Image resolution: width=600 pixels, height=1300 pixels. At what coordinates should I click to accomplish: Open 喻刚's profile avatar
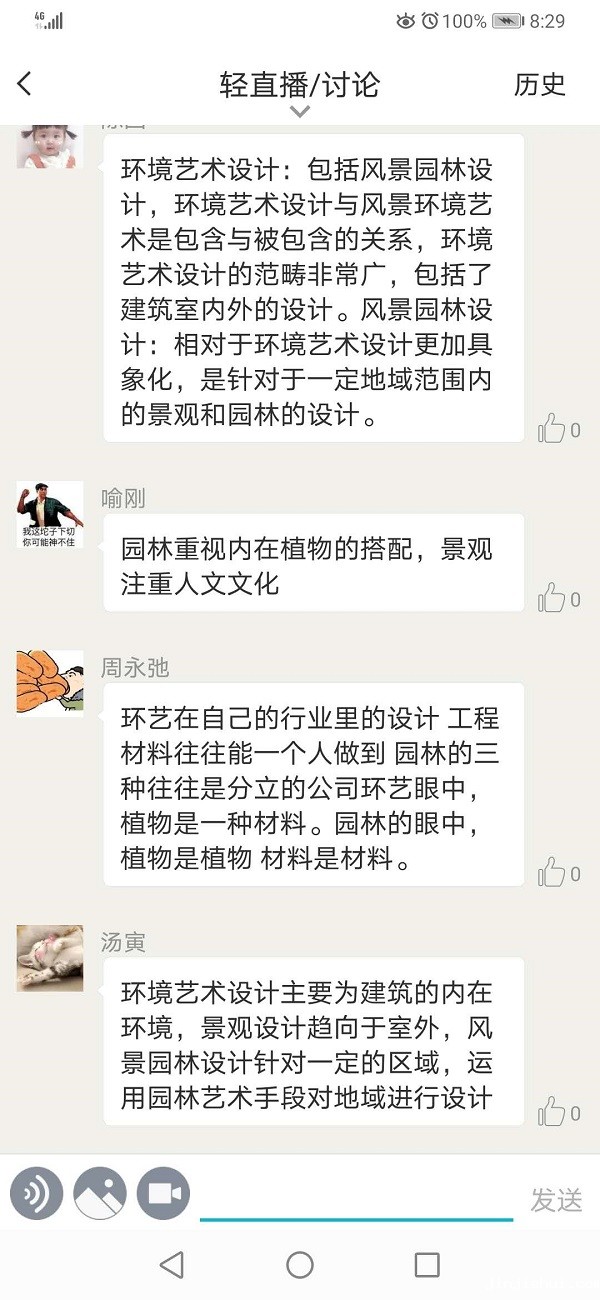click(50, 515)
